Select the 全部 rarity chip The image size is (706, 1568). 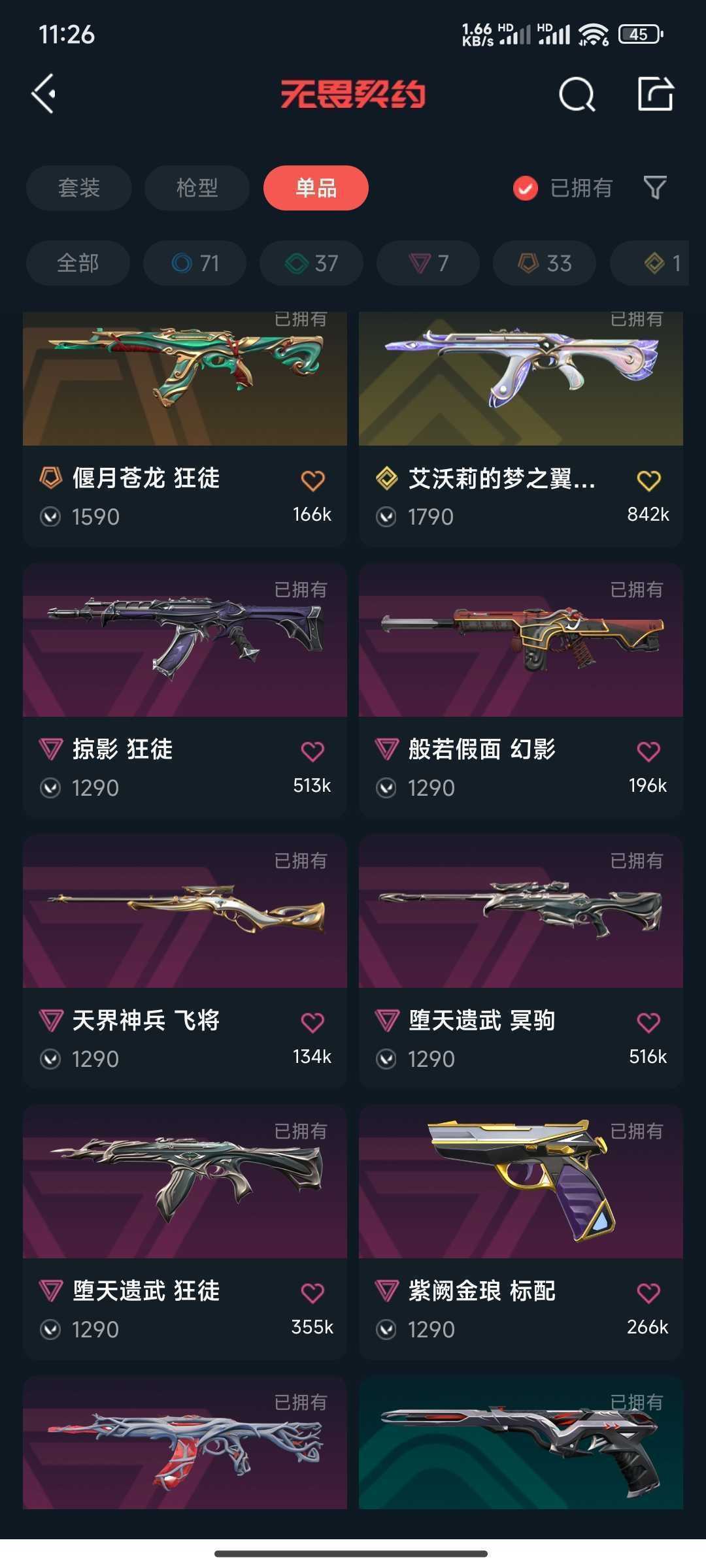(x=78, y=263)
